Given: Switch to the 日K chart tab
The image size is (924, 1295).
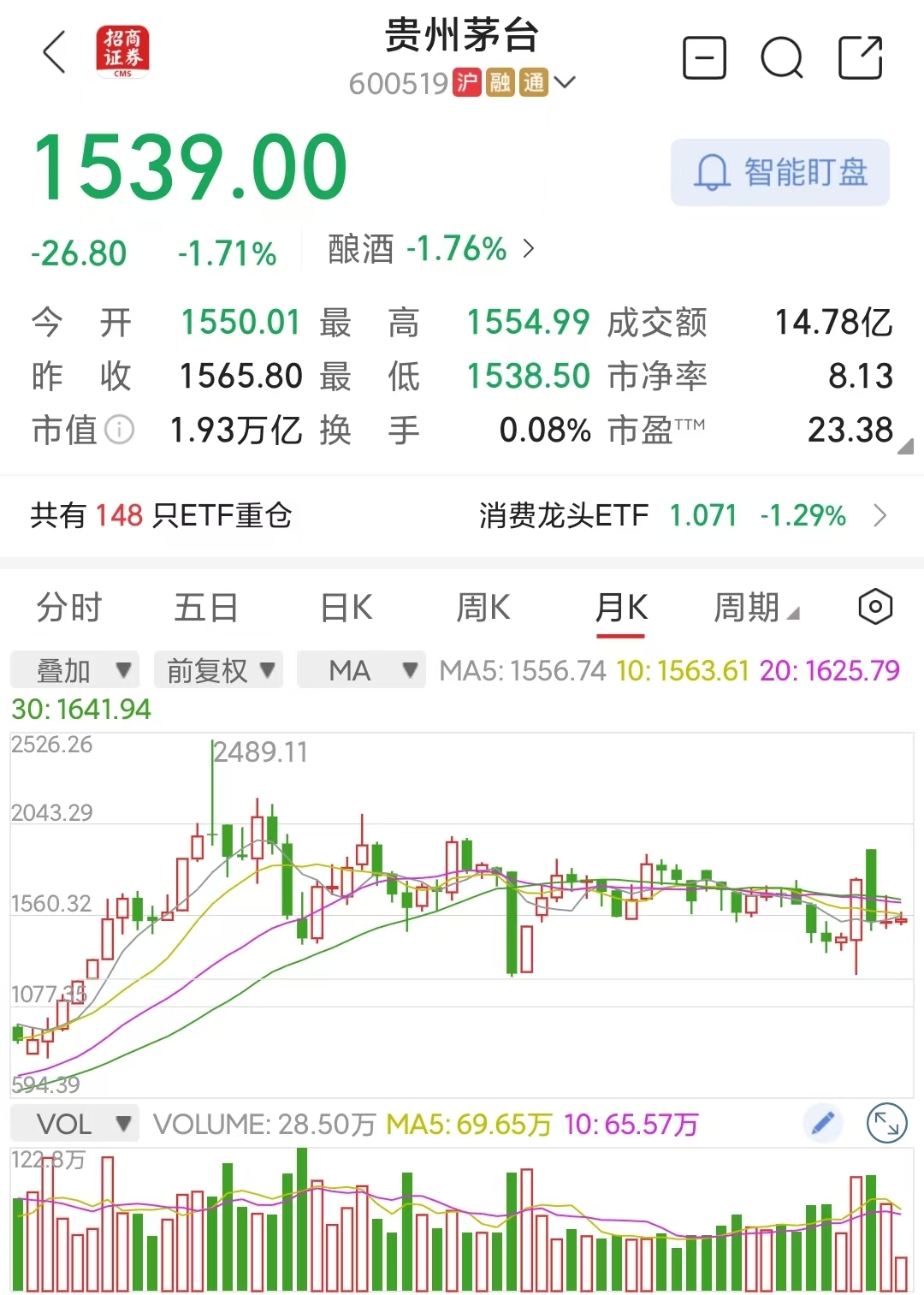Looking at the screenshot, I should point(346,608).
